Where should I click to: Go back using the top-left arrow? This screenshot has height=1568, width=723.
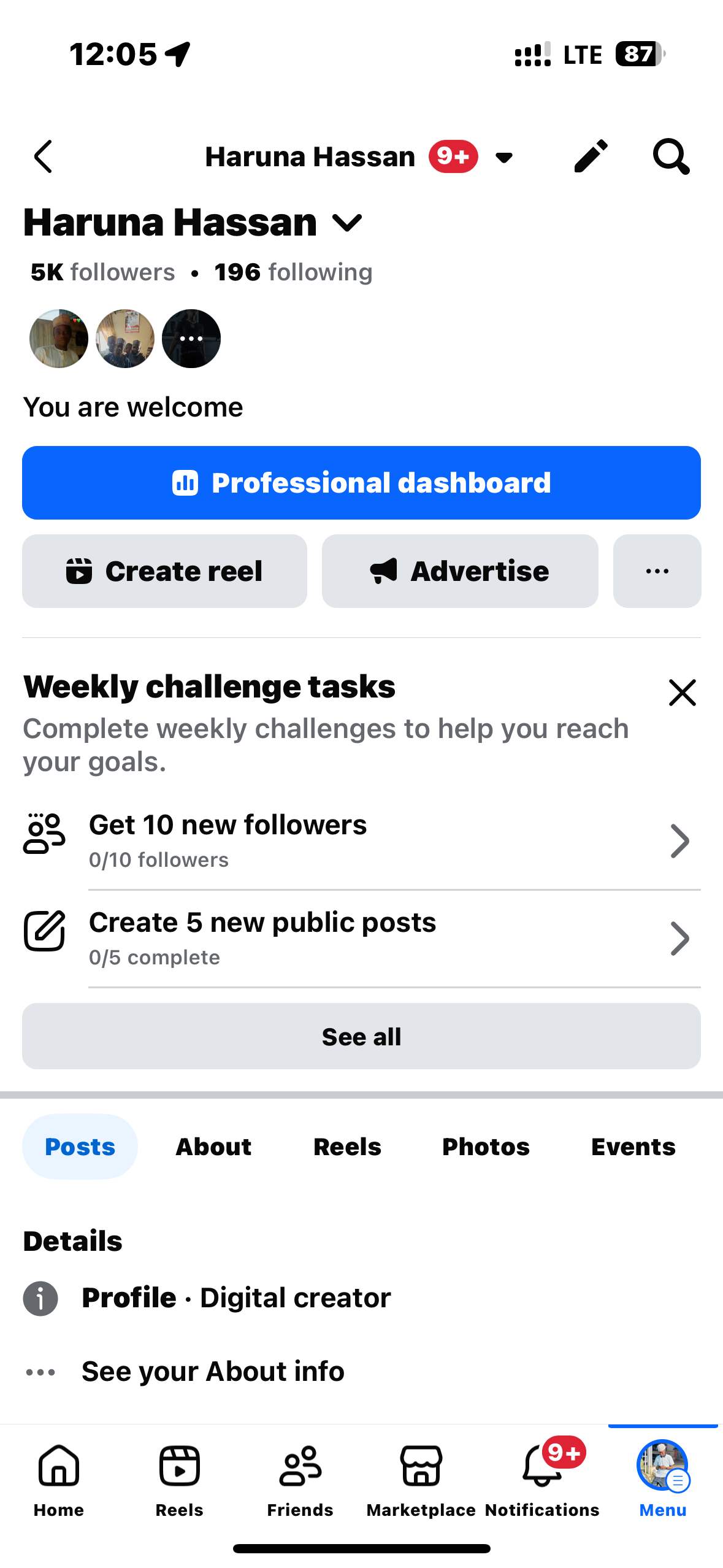44,157
